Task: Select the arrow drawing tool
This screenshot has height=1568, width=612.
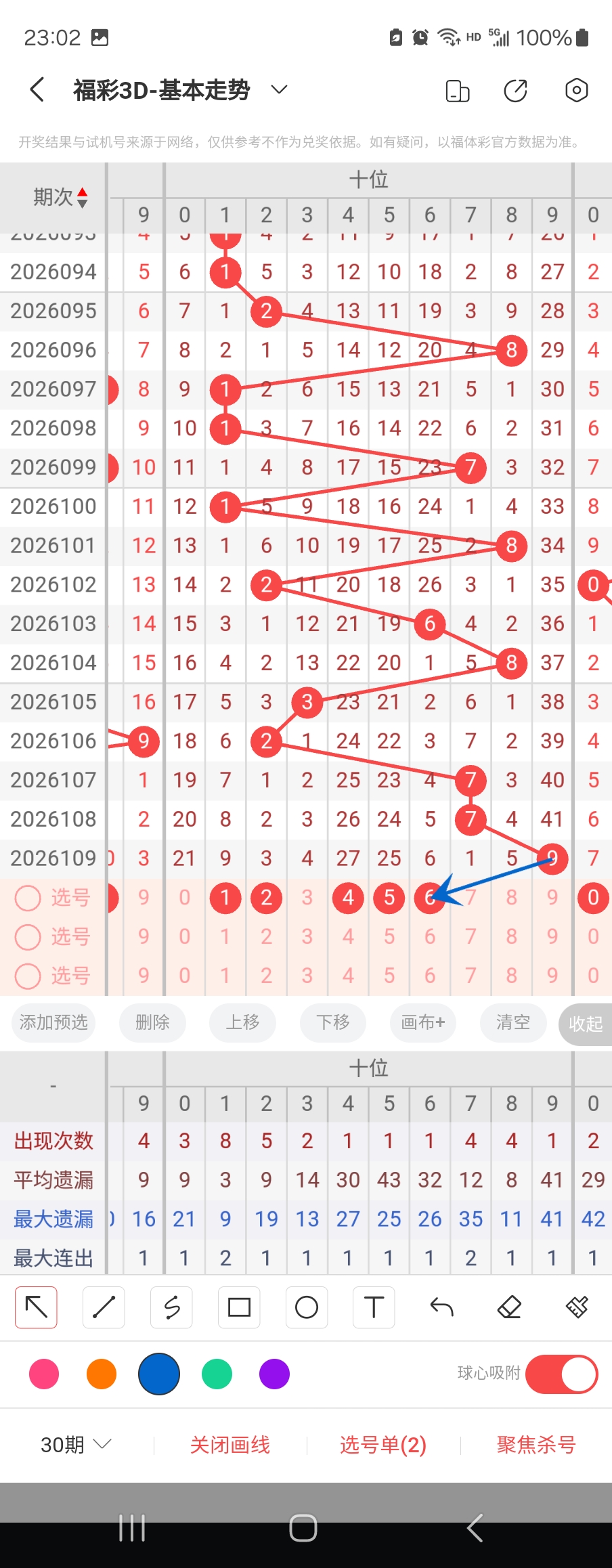Action: 37,1307
